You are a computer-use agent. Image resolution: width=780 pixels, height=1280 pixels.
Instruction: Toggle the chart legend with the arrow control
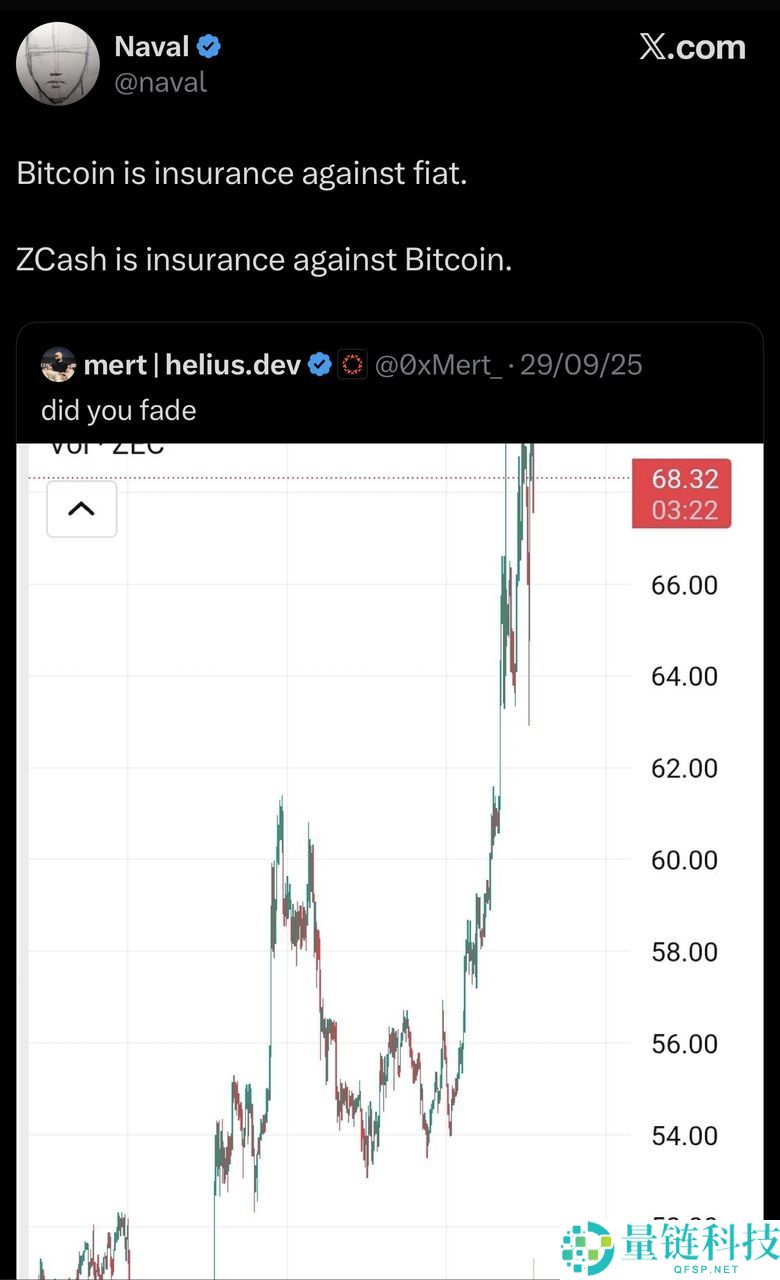tap(81, 509)
